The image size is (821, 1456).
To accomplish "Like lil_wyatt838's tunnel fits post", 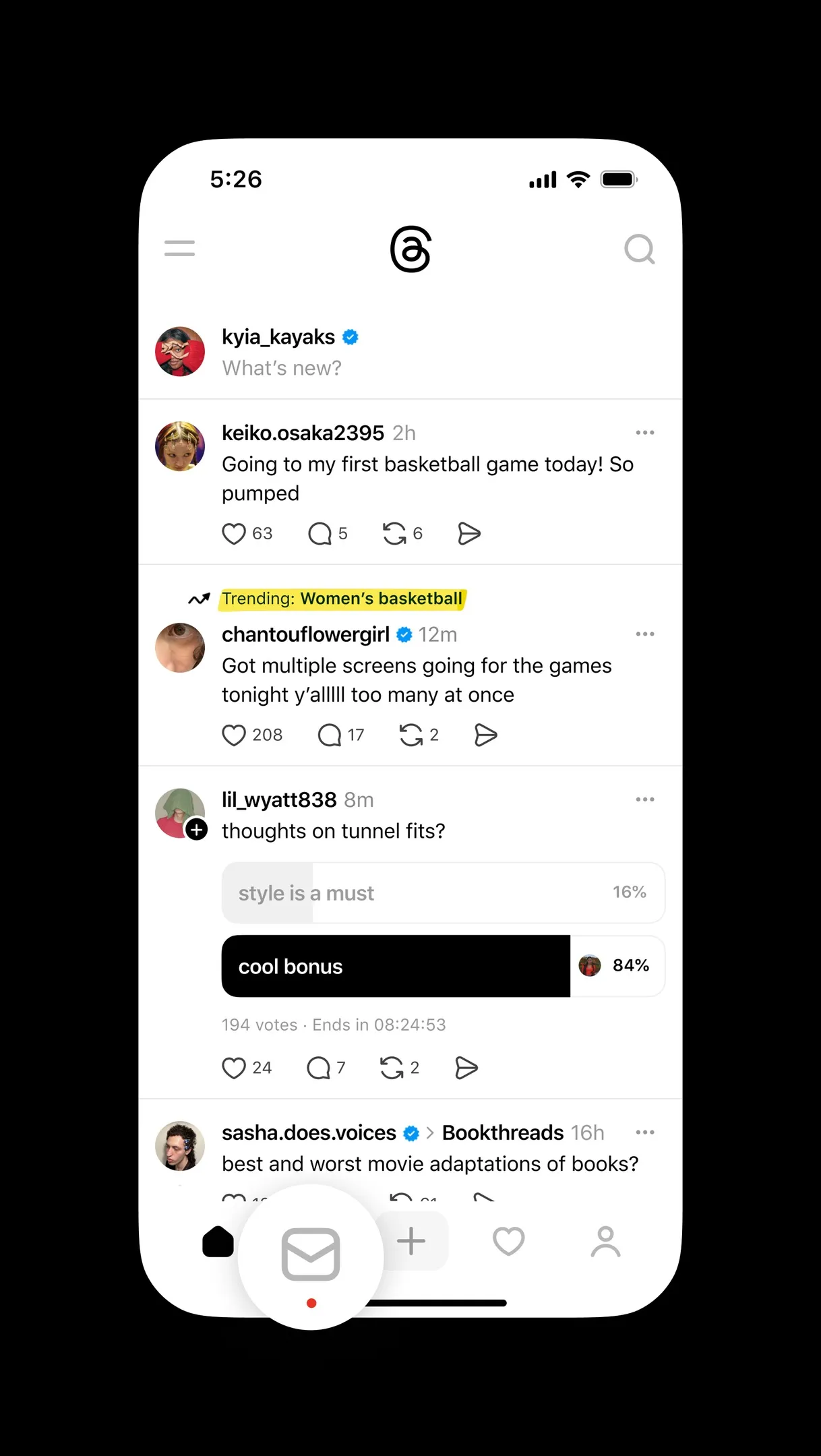I will pos(233,1068).
